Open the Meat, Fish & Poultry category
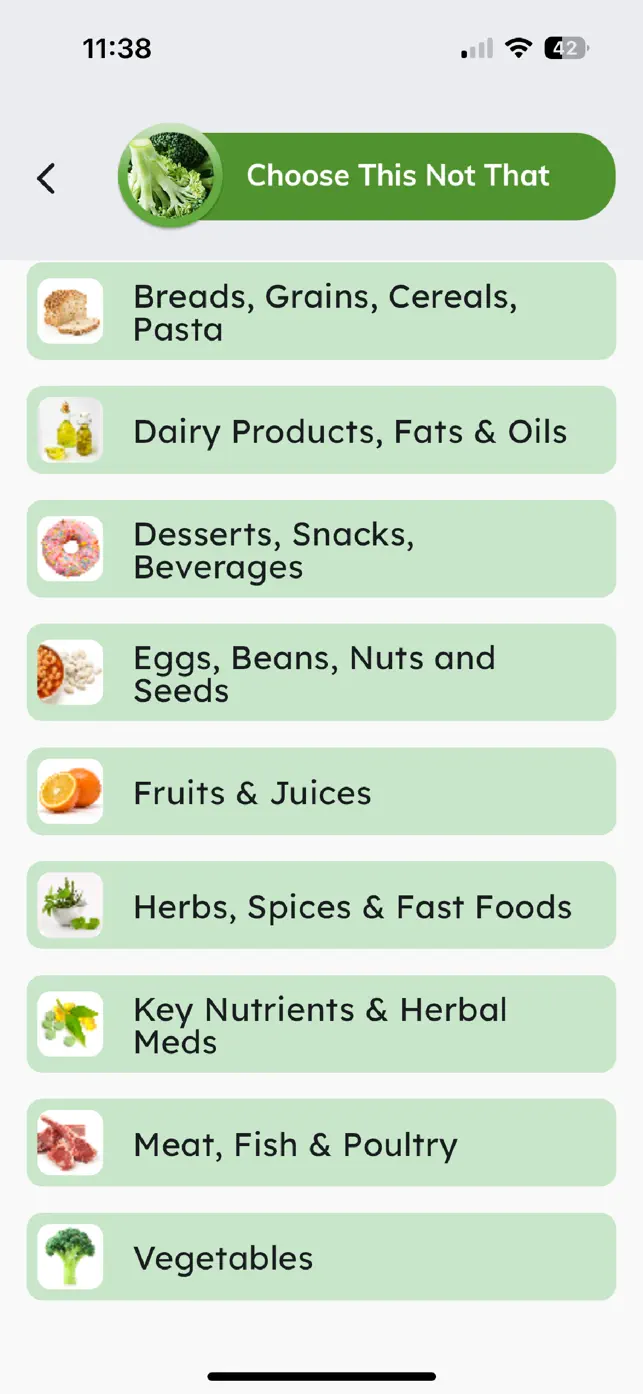This screenshot has height=1394, width=643. (x=321, y=1144)
